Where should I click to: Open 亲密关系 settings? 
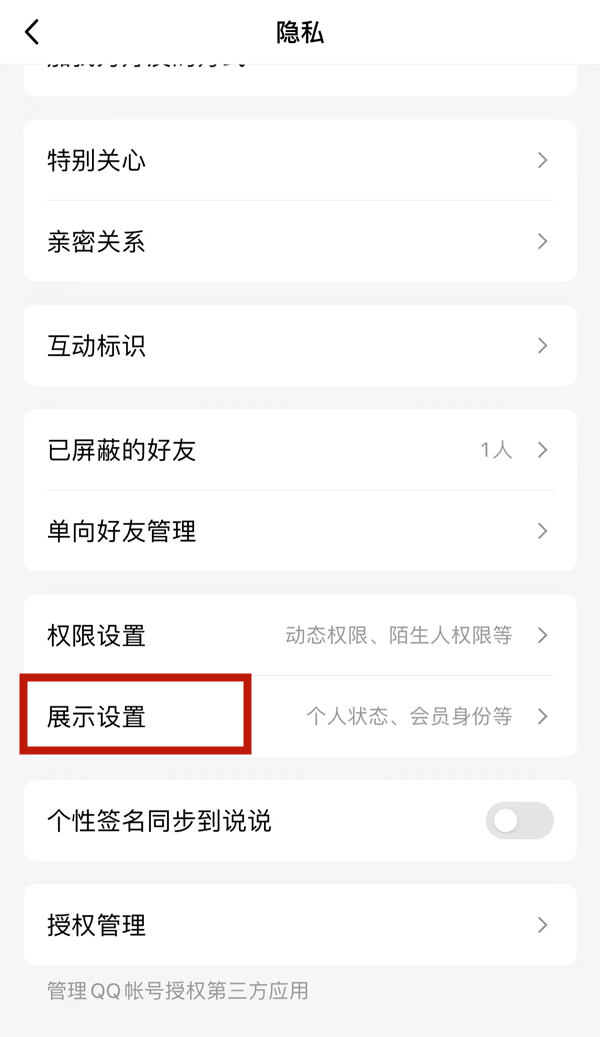coord(300,242)
